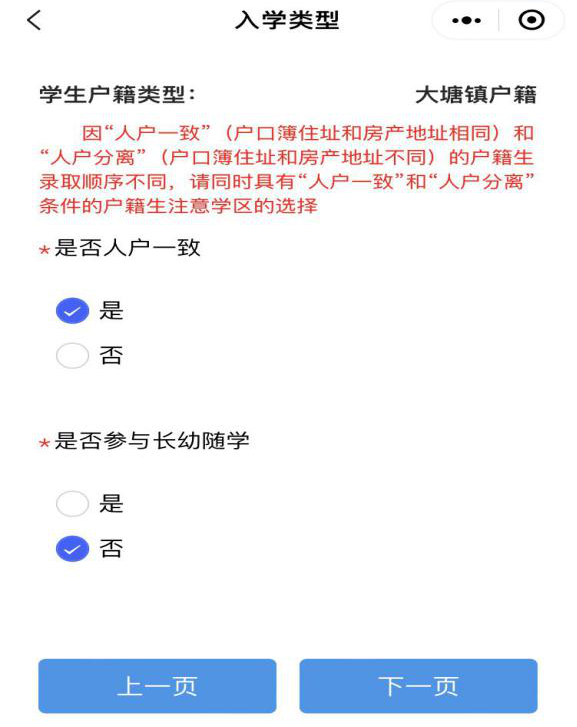
Task: Close the mini program via circle icon
Action: point(532,20)
